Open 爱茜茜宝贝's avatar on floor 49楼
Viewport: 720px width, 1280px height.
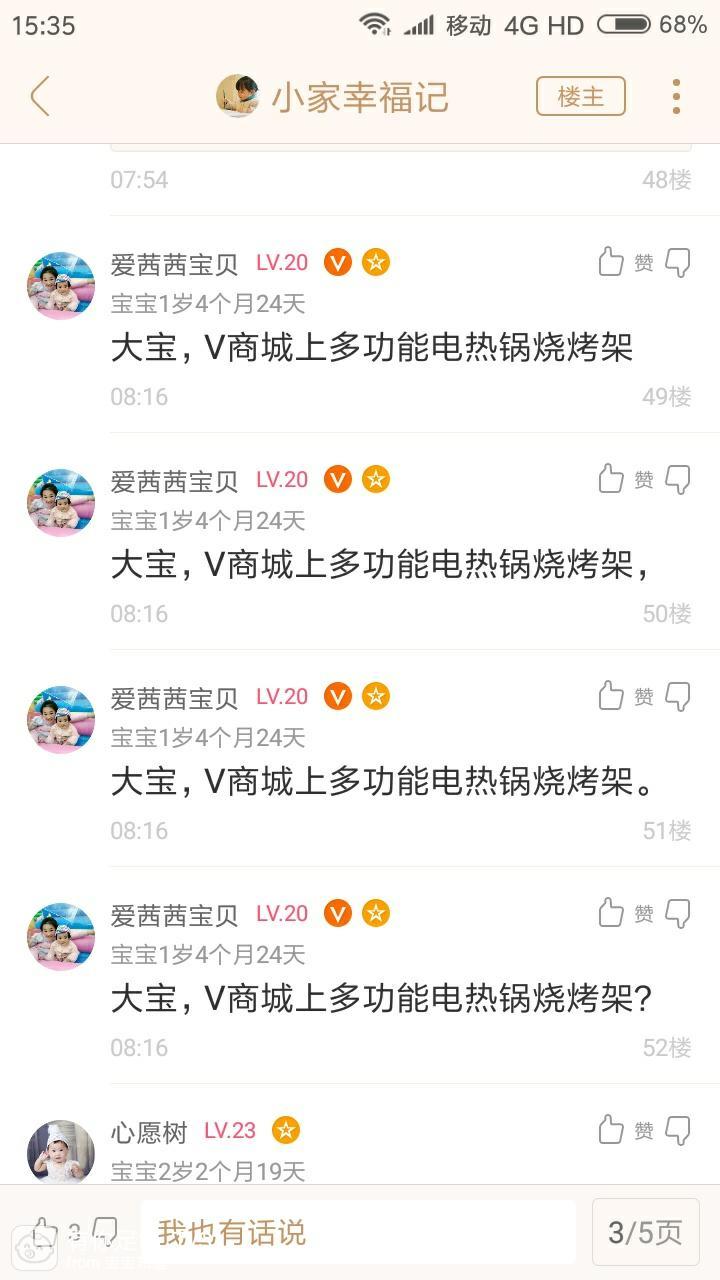(x=61, y=286)
